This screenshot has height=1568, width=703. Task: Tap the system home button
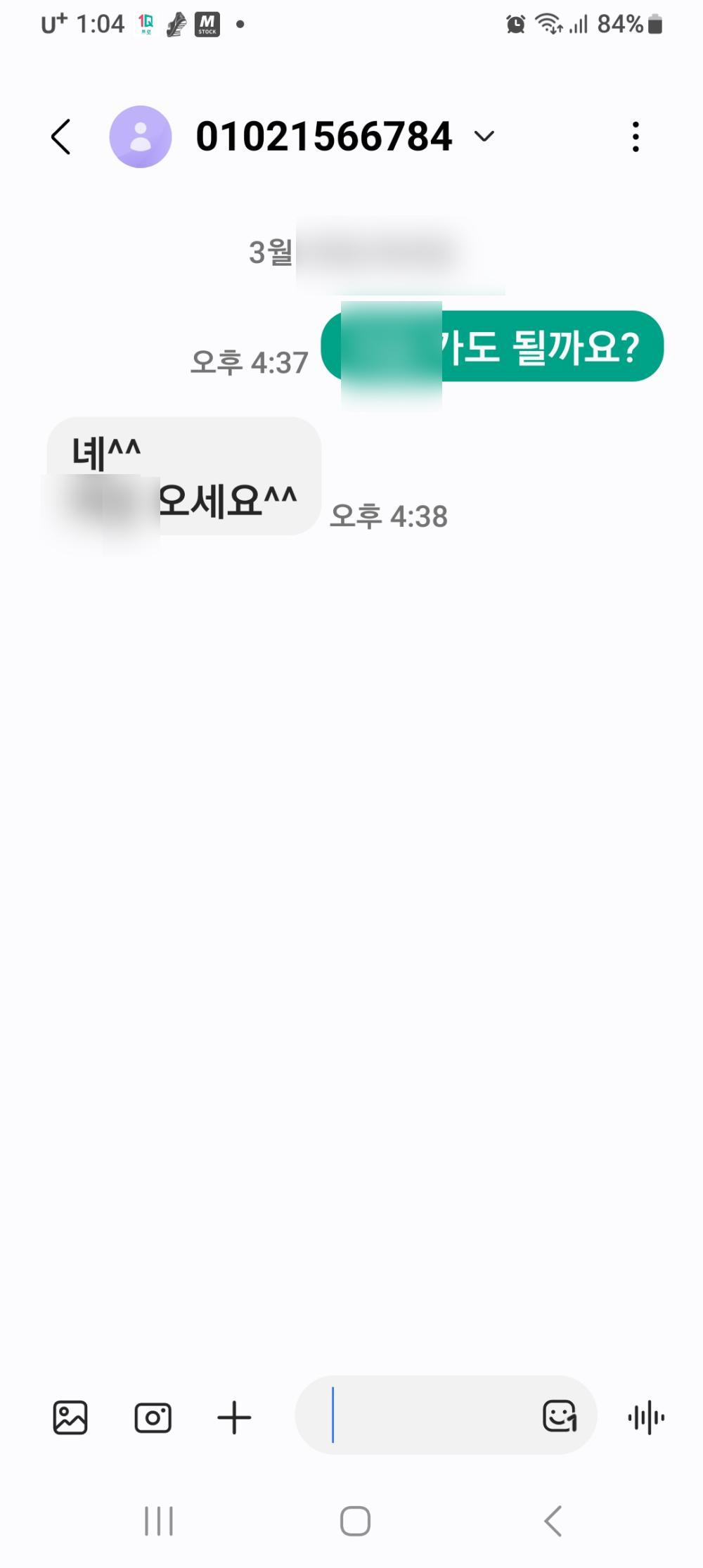point(355,1521)
